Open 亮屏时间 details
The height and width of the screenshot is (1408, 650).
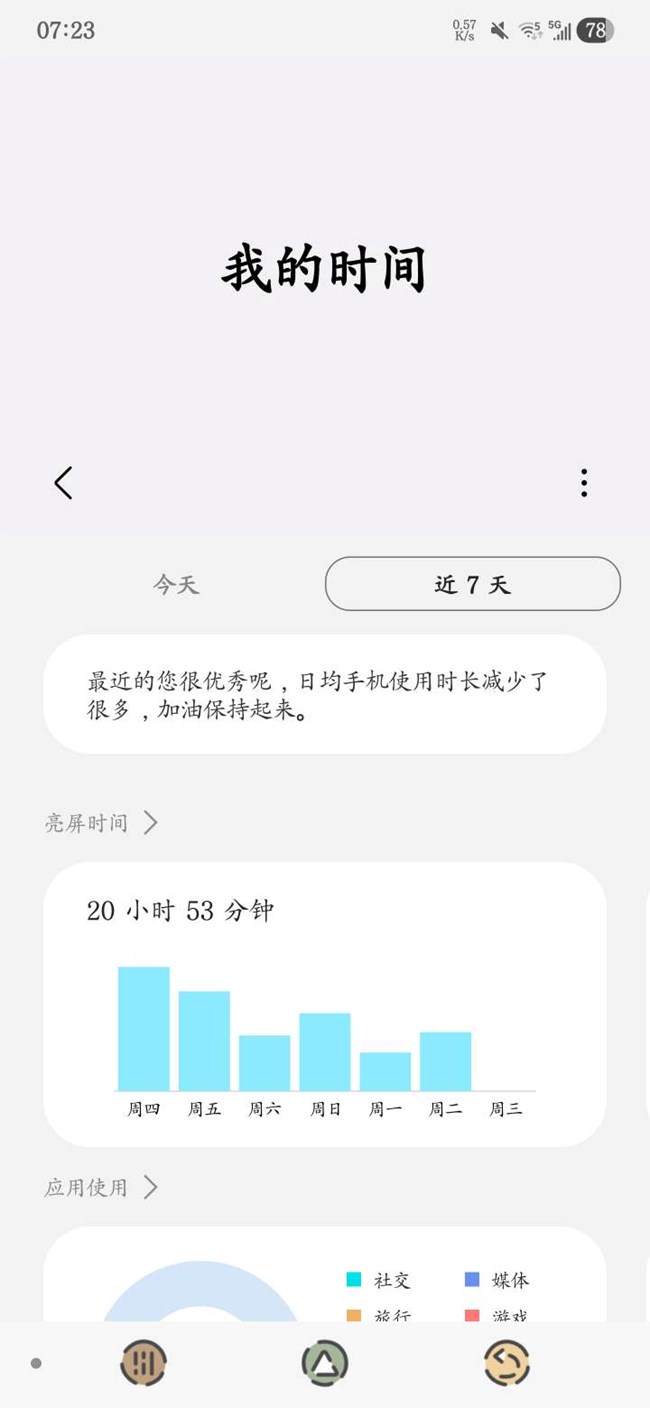pyautogui.click(x=101, y=823)
